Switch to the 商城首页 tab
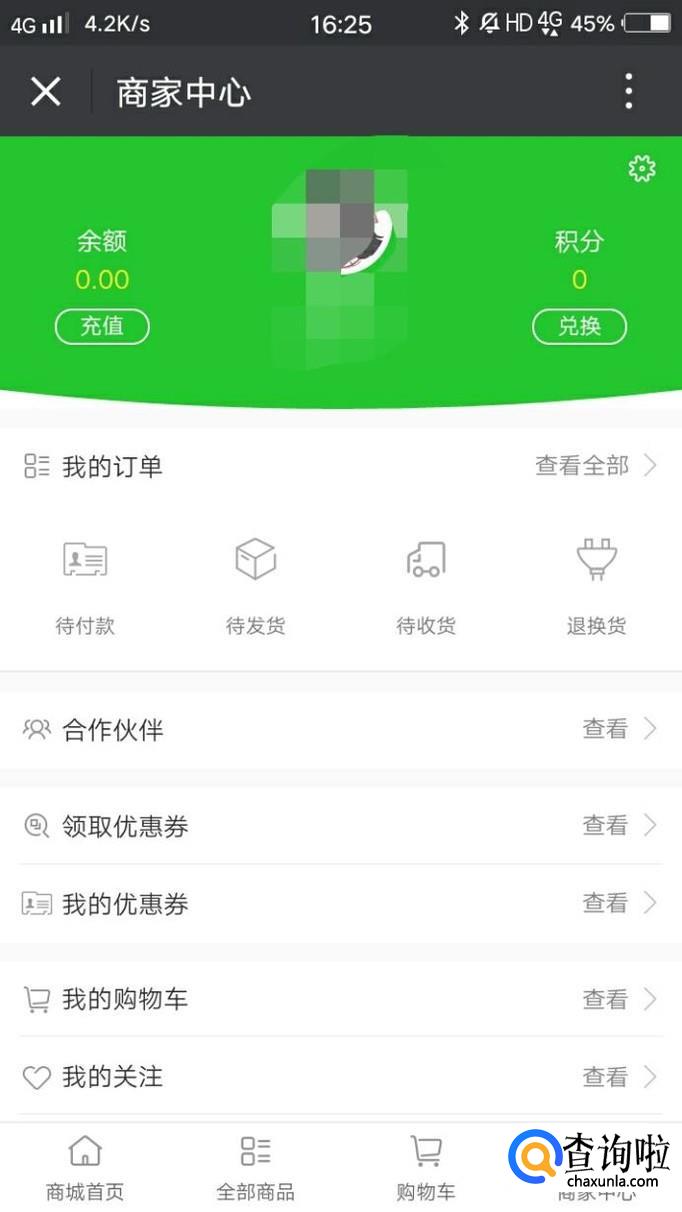The height and width of the screenshot is (1212, 682). [x=85, y=1168]
